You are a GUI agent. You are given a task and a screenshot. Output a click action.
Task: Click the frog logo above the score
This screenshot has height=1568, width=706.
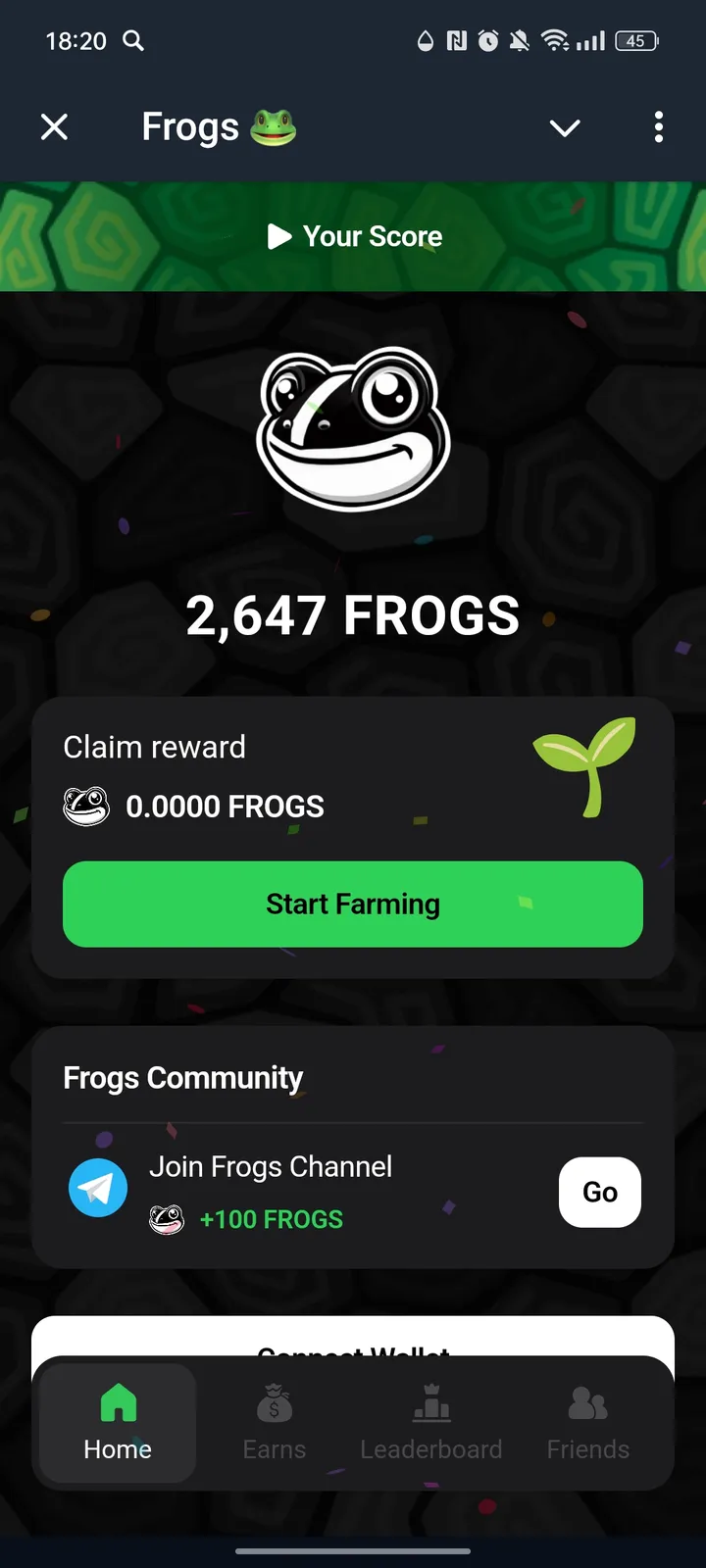[353, 431]
